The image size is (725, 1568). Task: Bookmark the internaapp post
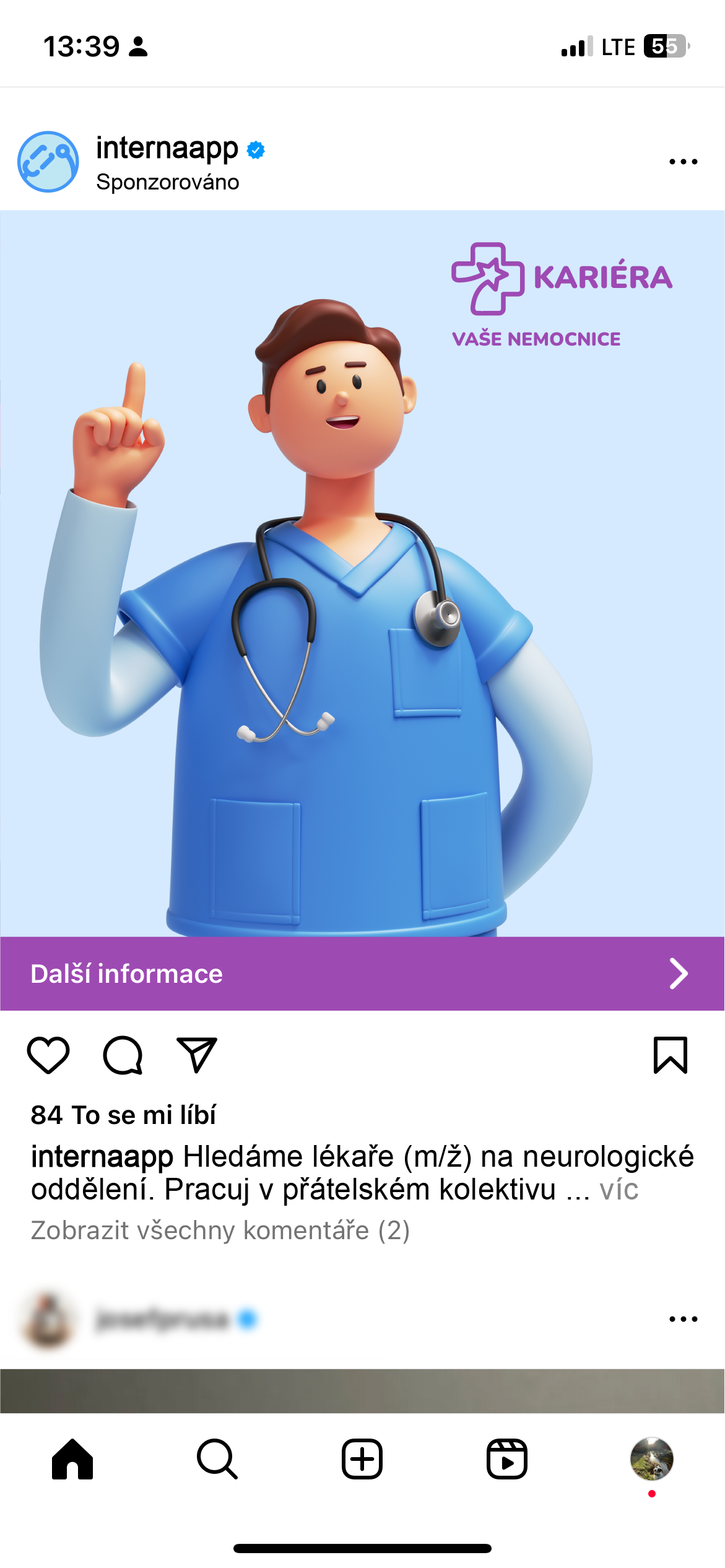(x=671, y=1055)
